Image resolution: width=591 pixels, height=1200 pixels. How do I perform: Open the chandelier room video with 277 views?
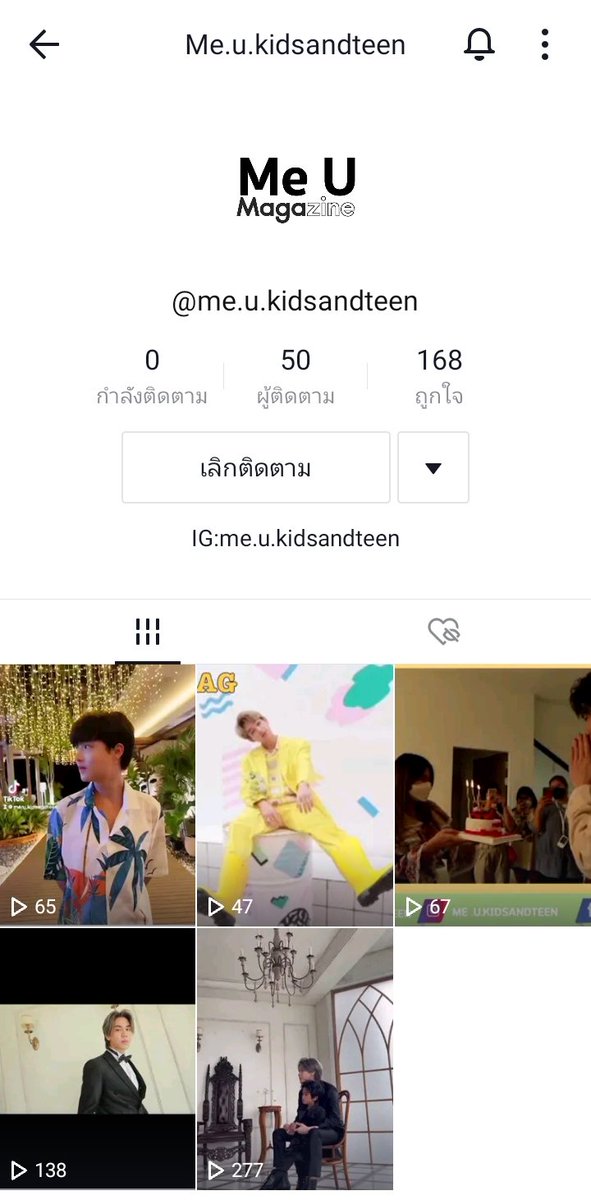(295, 1059)
